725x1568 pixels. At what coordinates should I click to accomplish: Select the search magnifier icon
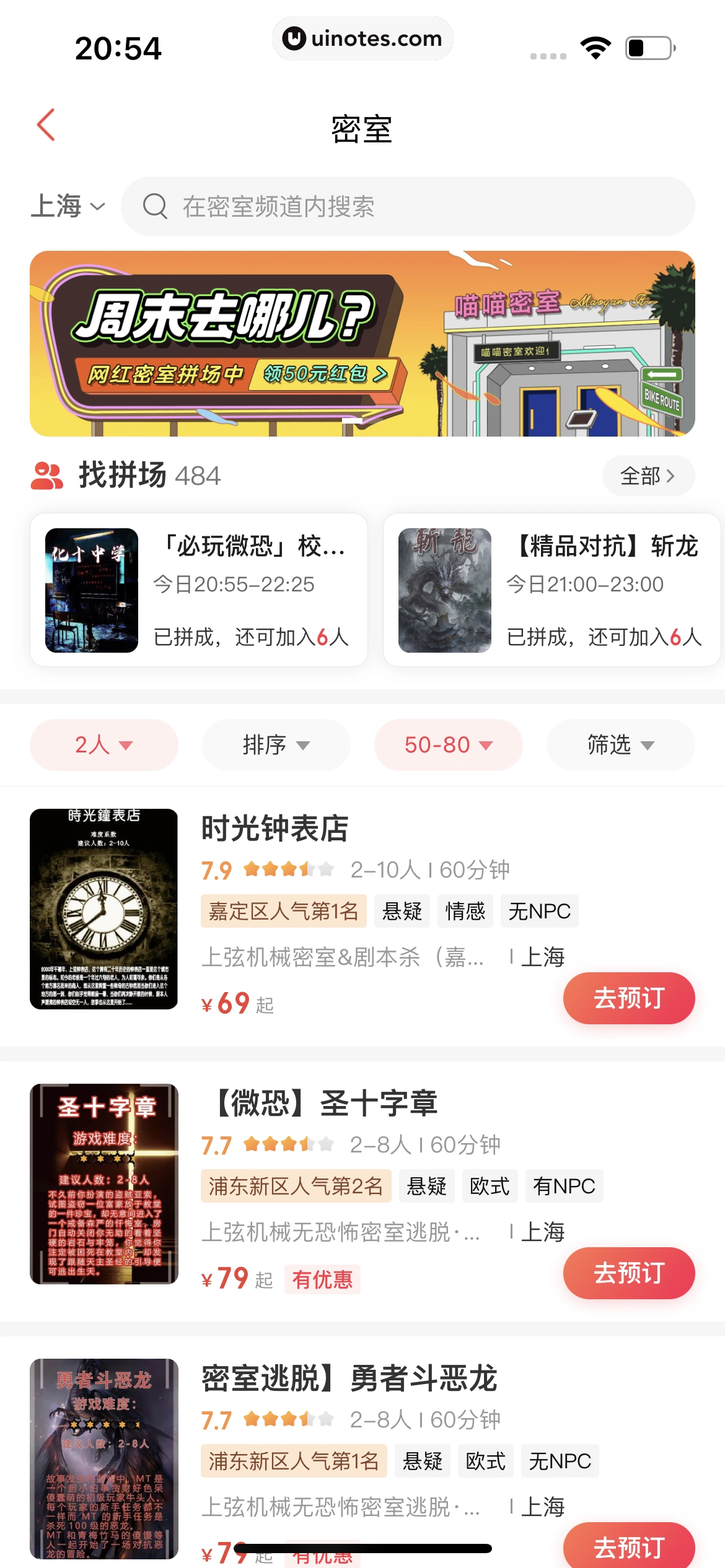[156, 207]
